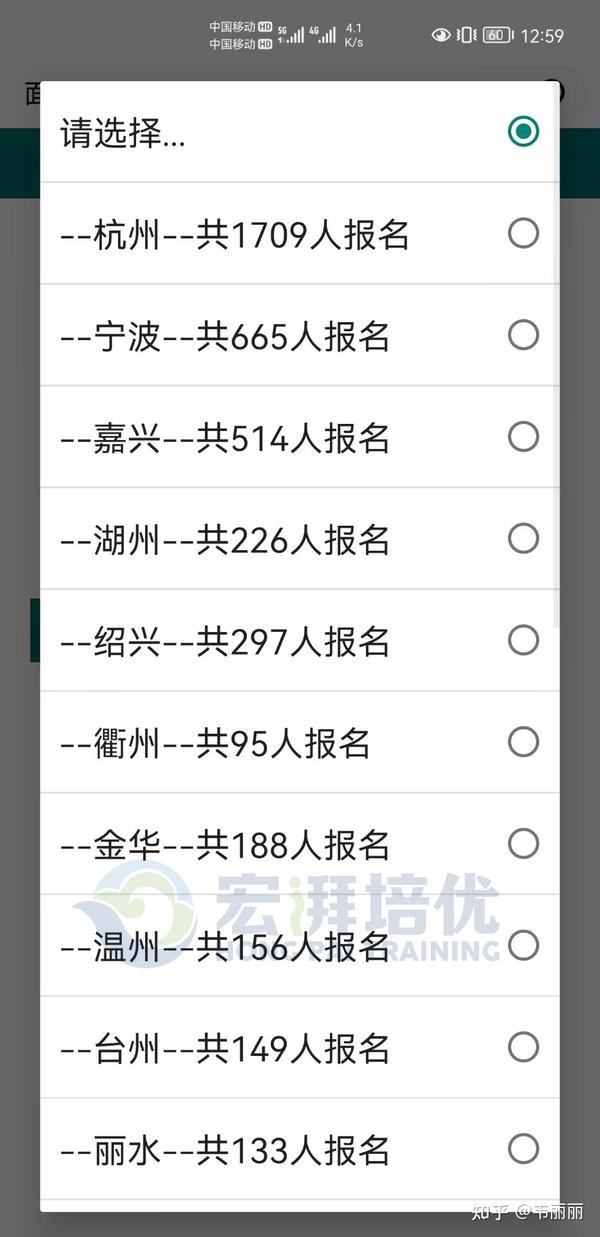Choose 金华 from the dropdown list

pos(300,844)
